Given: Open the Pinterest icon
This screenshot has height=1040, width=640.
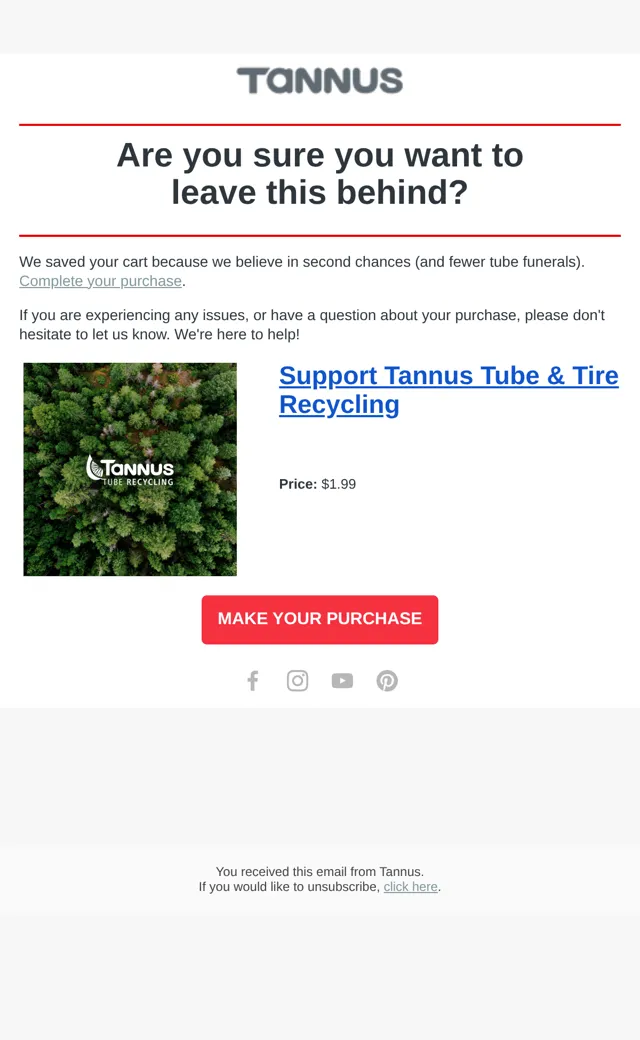Looking at the screenshot, I should coord(387,681).
